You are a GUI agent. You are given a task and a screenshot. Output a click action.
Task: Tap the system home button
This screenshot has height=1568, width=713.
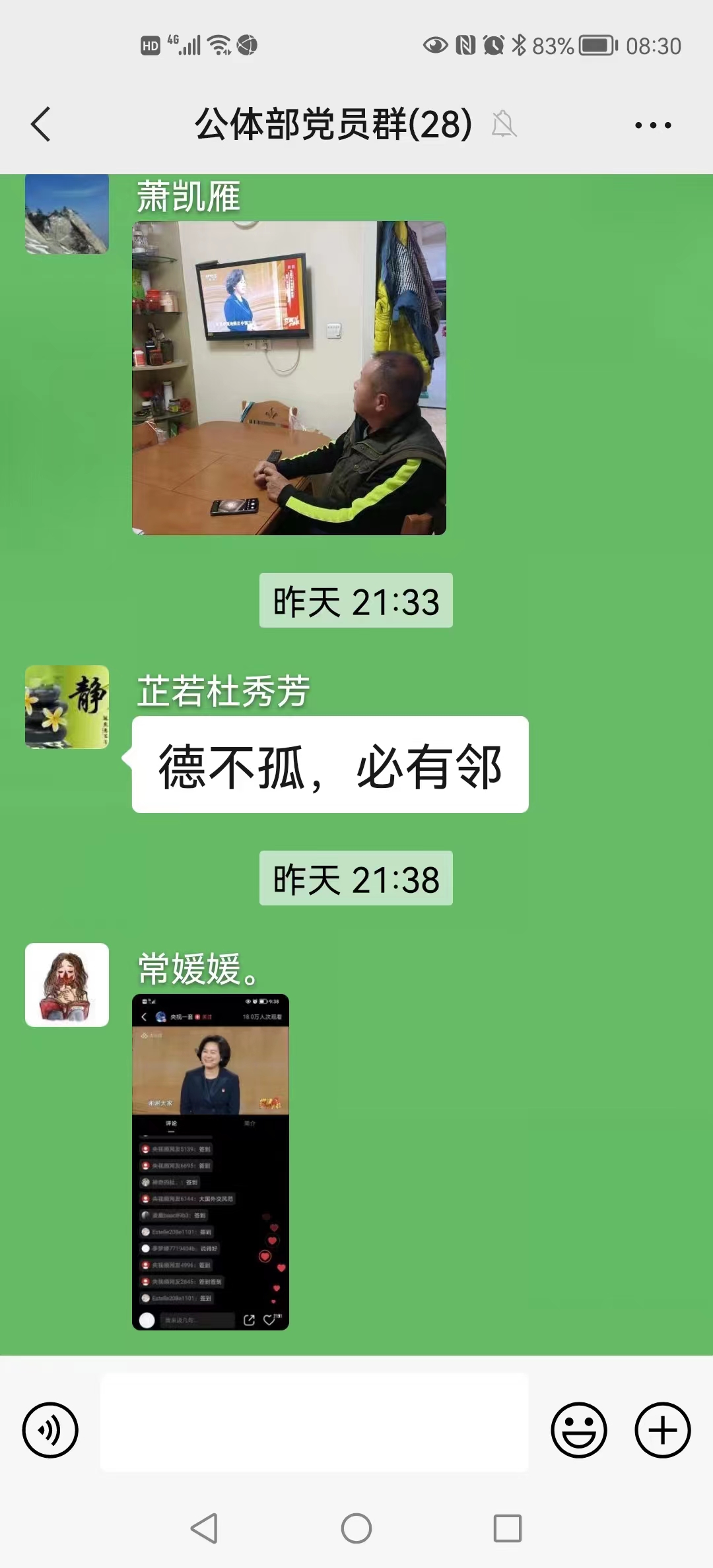tap(356, 1528)
